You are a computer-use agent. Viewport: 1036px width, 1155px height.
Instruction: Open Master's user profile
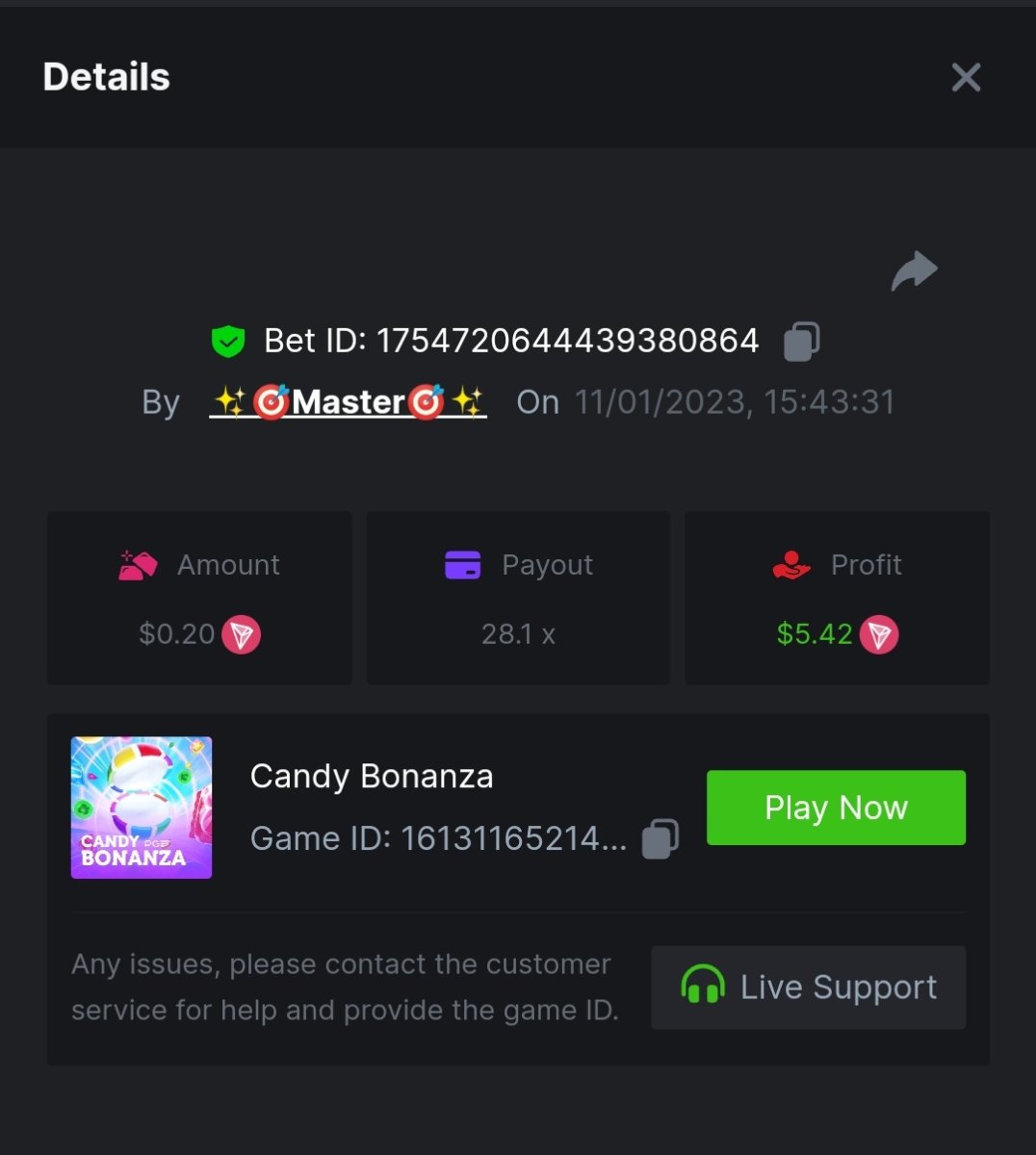pyautogui.click(x=349, y=402)
